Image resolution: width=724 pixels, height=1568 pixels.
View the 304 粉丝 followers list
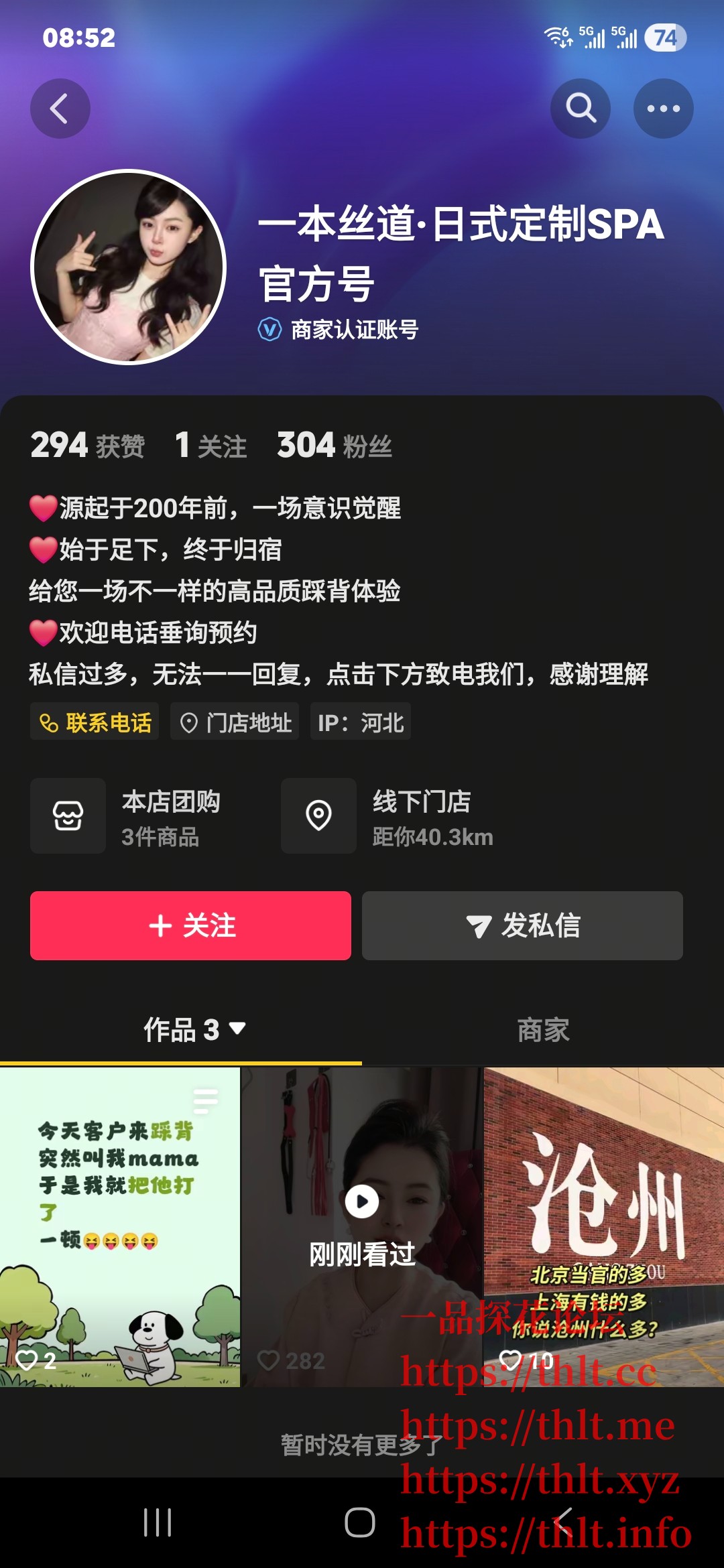334,446
